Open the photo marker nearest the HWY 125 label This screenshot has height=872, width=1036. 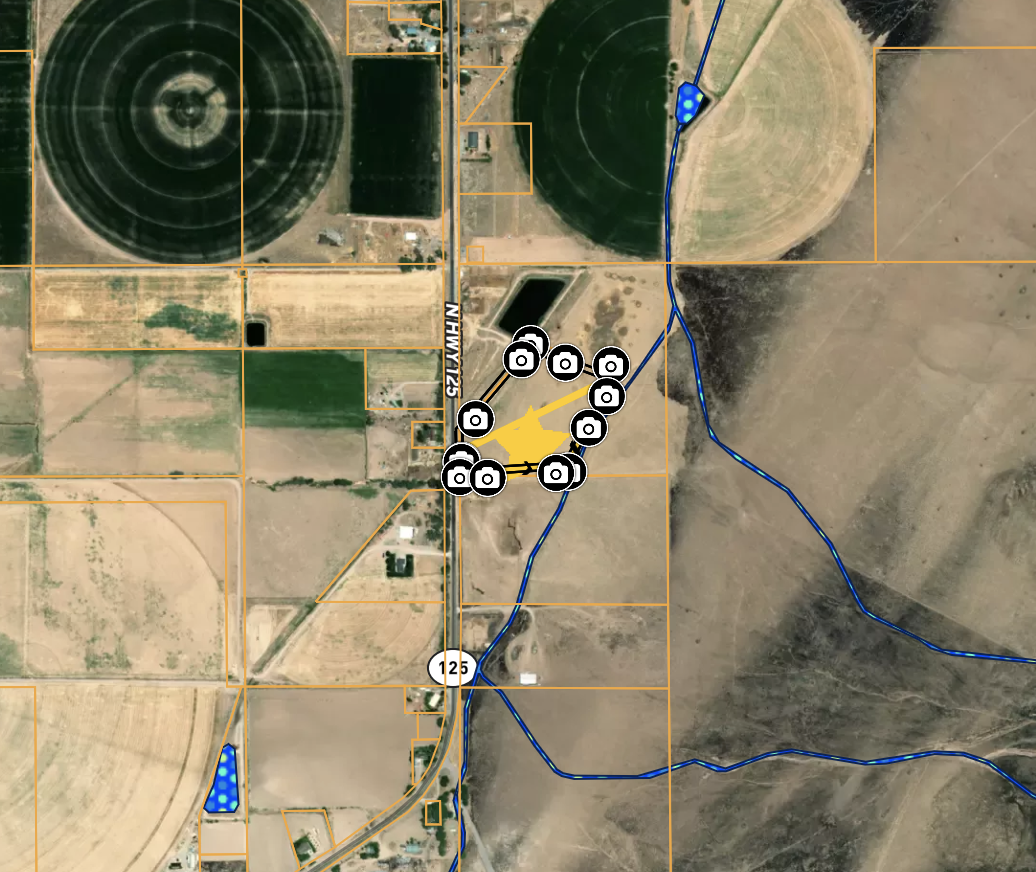pyautogui.click(x=475, y=418)
